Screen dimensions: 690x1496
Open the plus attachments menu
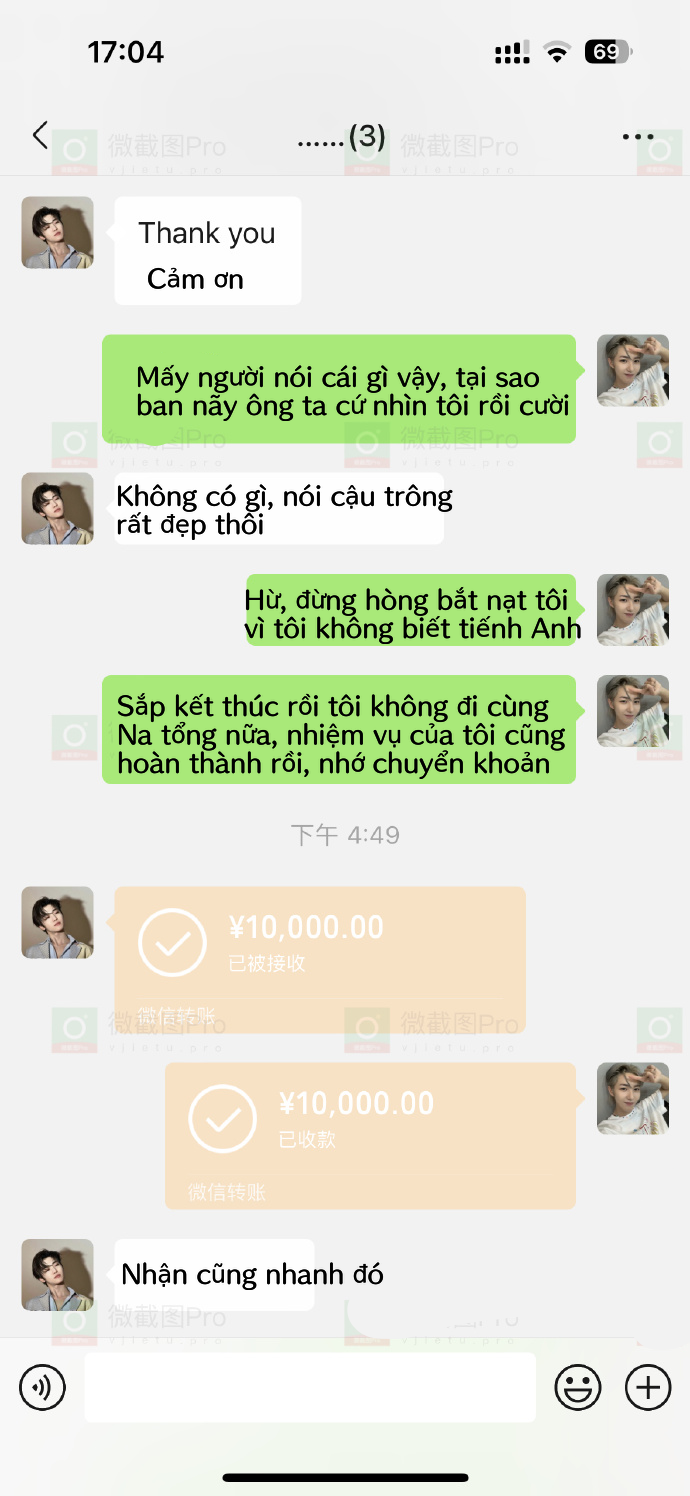pyautogui.click(x=648, y=1387)
